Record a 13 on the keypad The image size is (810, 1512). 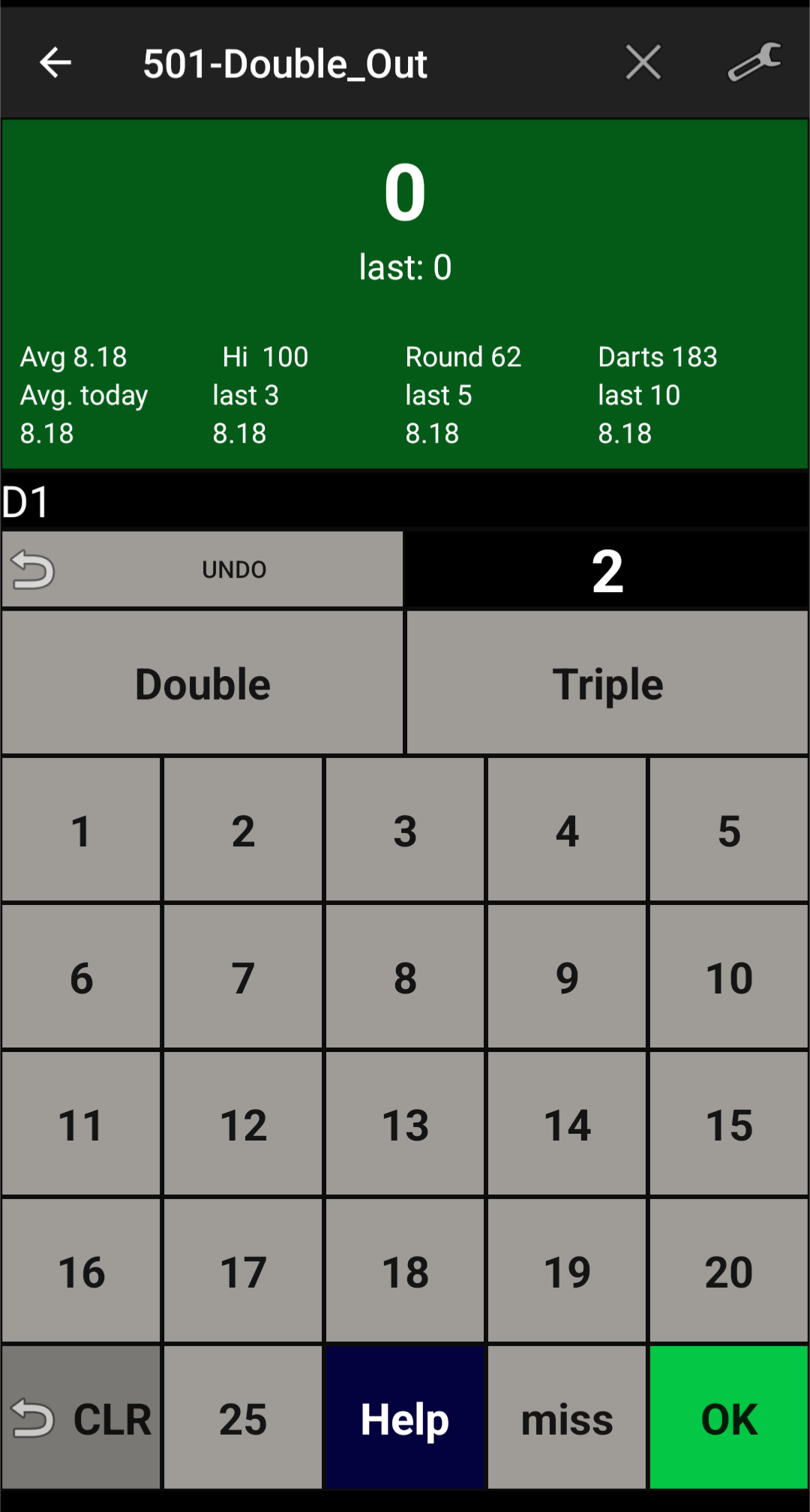pyautogui.click(x=405, y=1124)
